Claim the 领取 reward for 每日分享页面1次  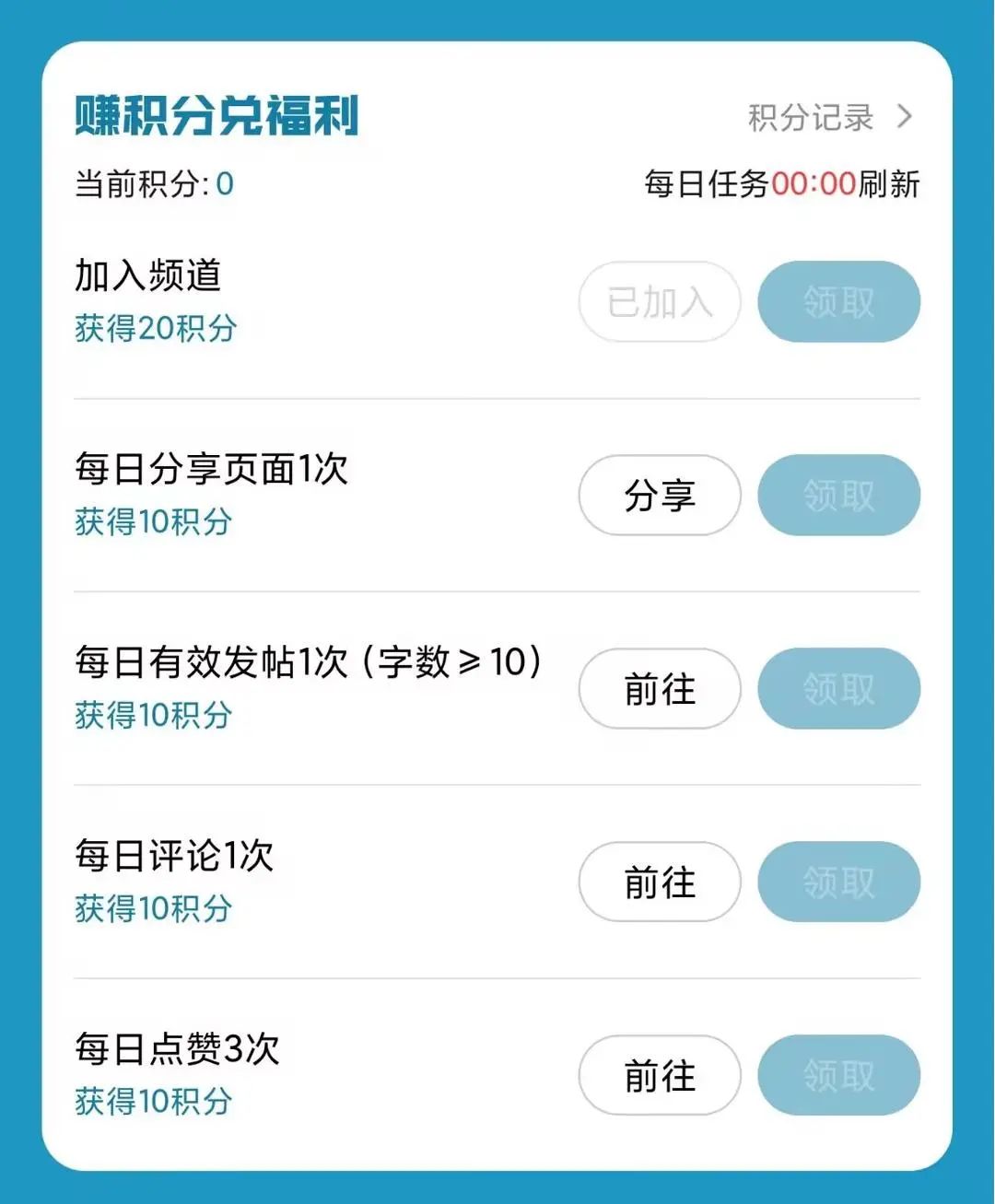click(x=838, y=496)
